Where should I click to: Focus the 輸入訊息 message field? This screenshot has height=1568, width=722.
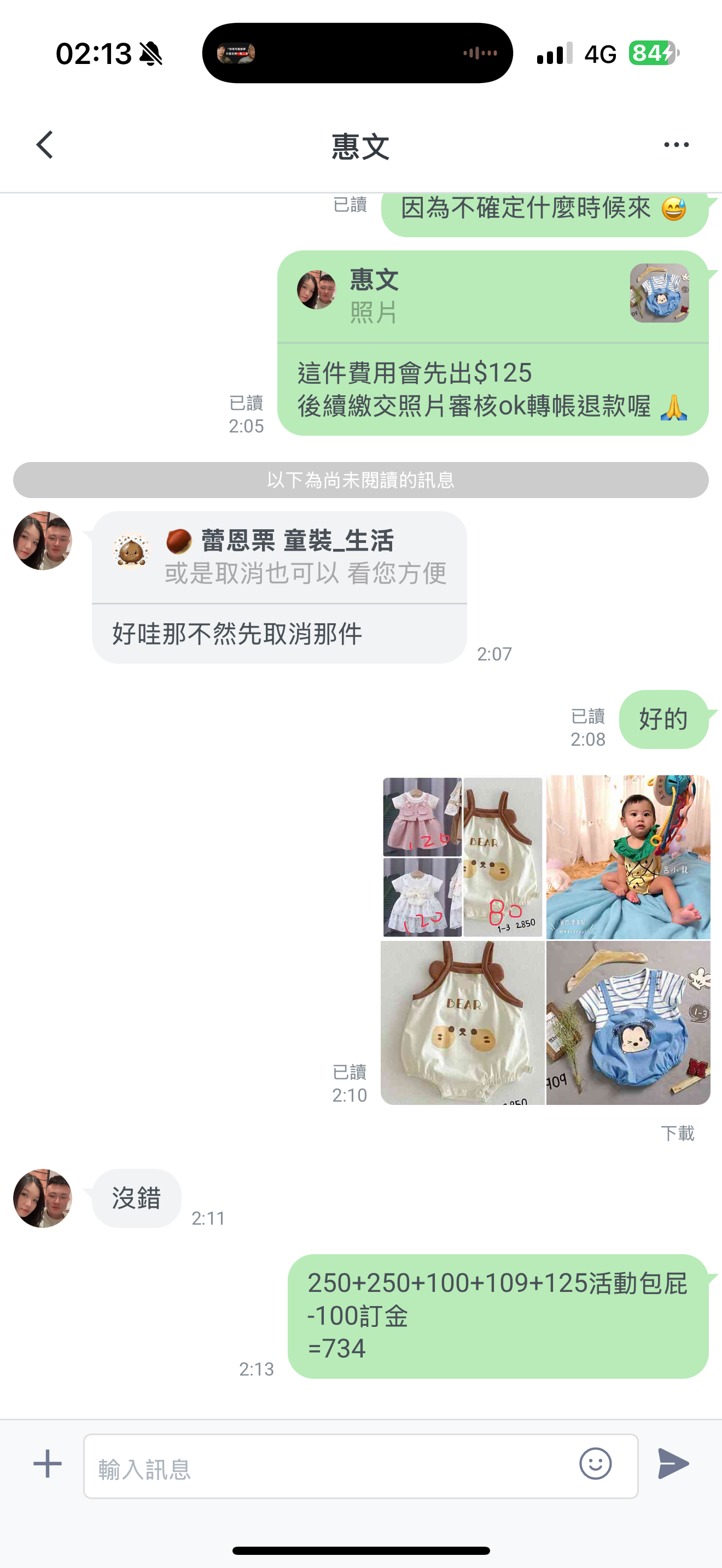pyautogui.click(x=329, y=1466)
